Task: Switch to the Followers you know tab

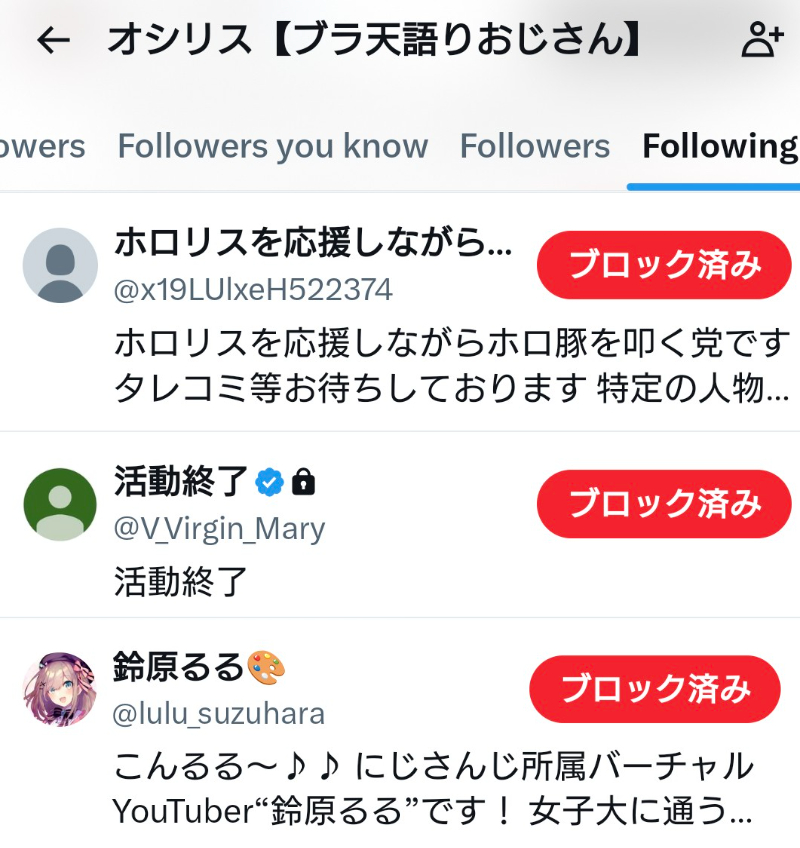Action: coord(272,147)
